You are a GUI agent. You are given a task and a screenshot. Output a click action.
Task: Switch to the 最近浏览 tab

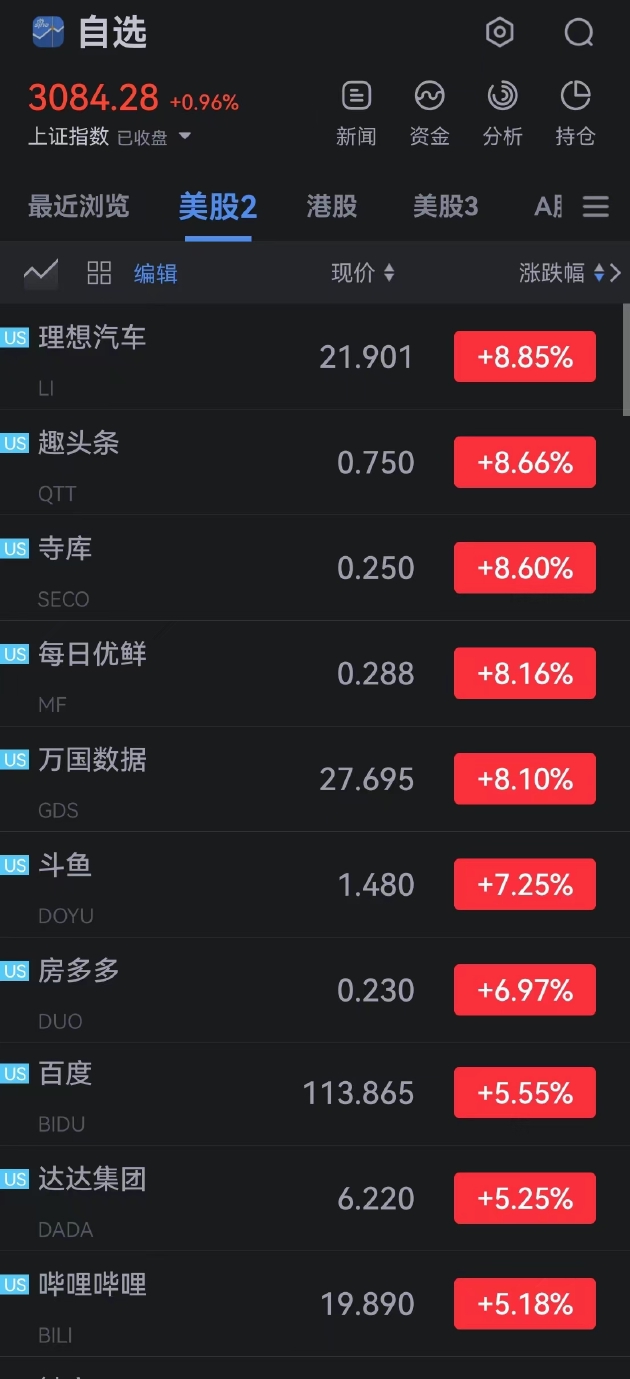pyautogui.click(x=79, y=207)
